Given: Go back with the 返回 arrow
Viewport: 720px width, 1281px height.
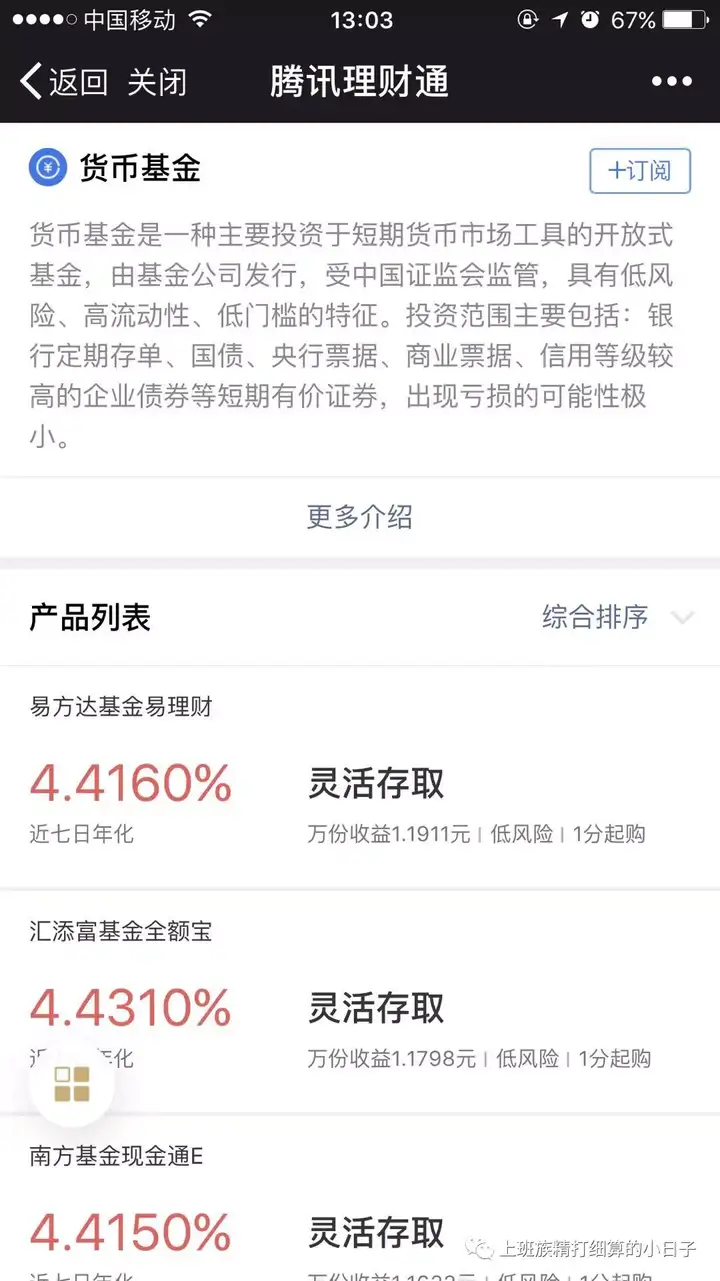Looking at the screenshot, I should [x=64, y=82].
